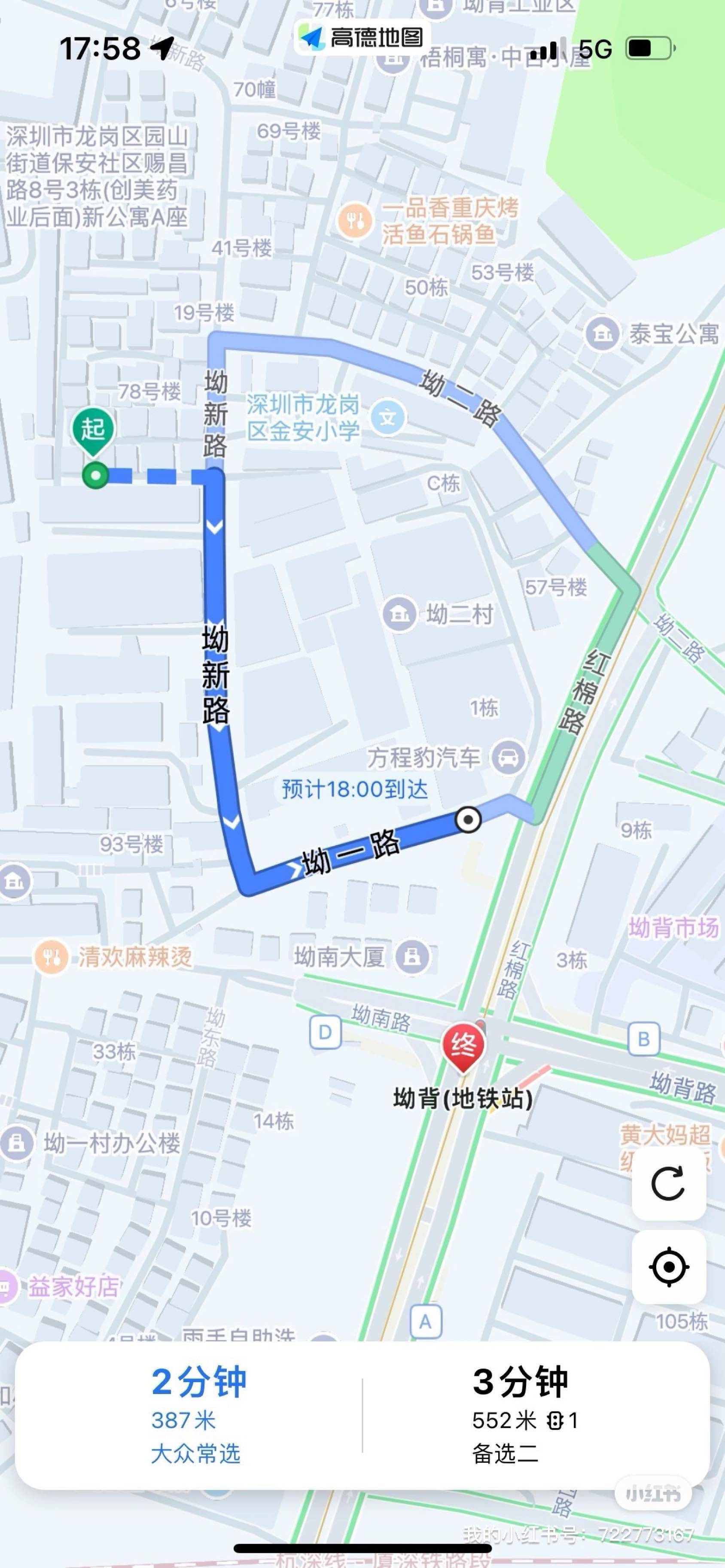Select subway exit B marker
725x1568 pixels.
point(643,1039)
